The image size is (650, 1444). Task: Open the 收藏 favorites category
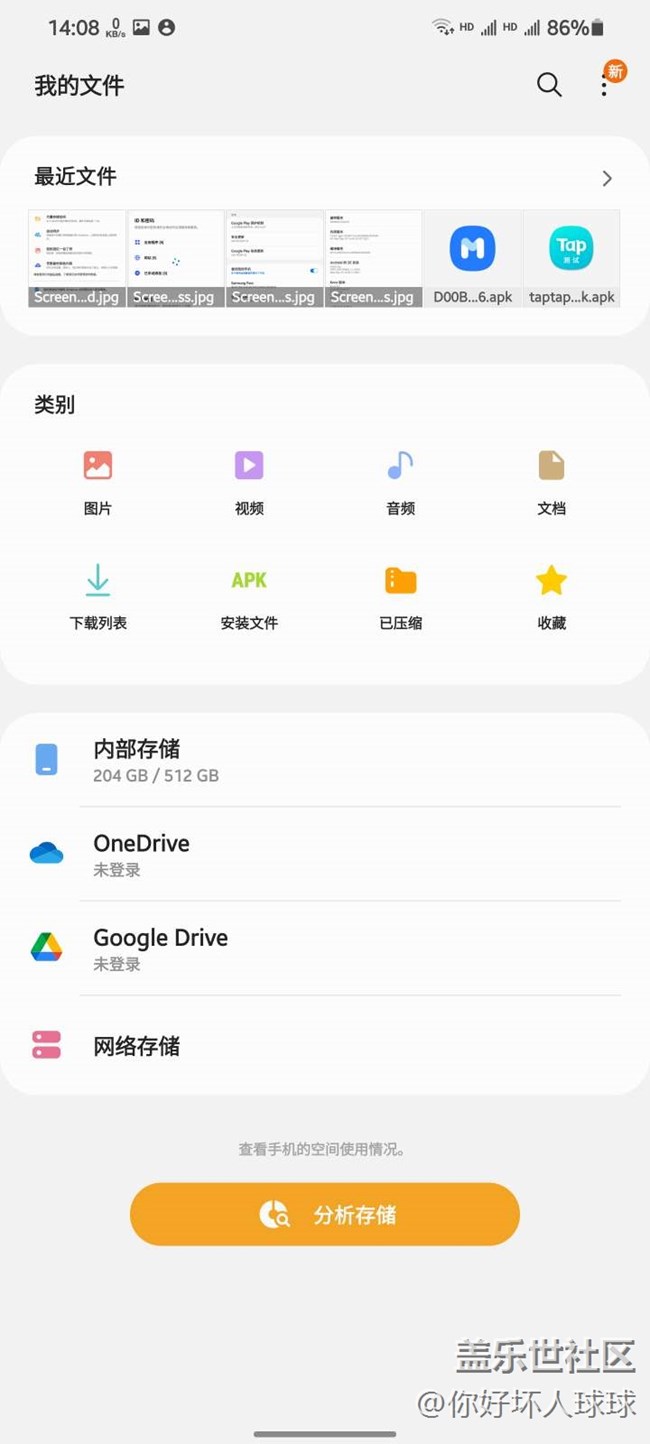click(551, 596)
